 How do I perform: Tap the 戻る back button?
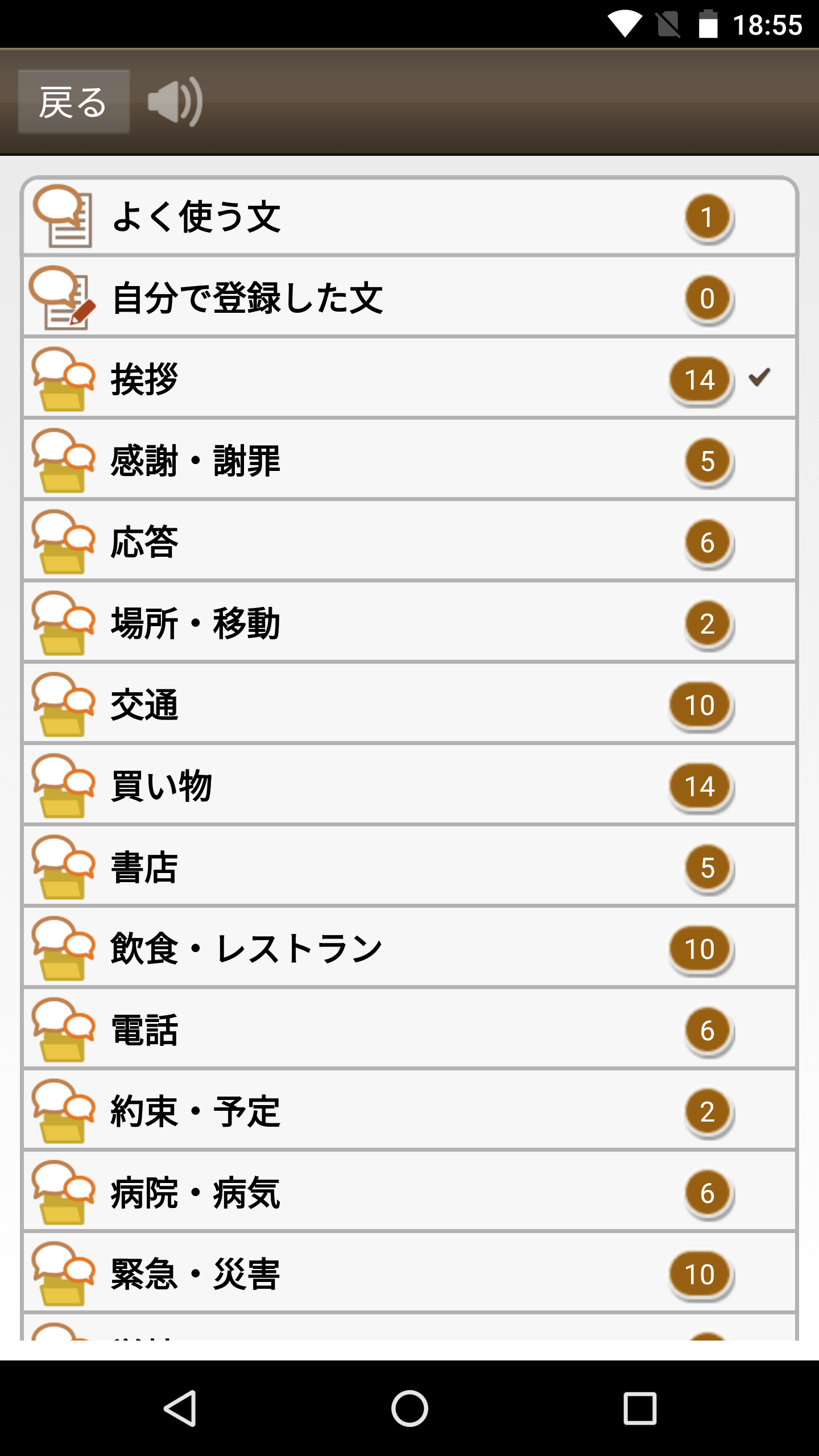click(x=74, y=102)
